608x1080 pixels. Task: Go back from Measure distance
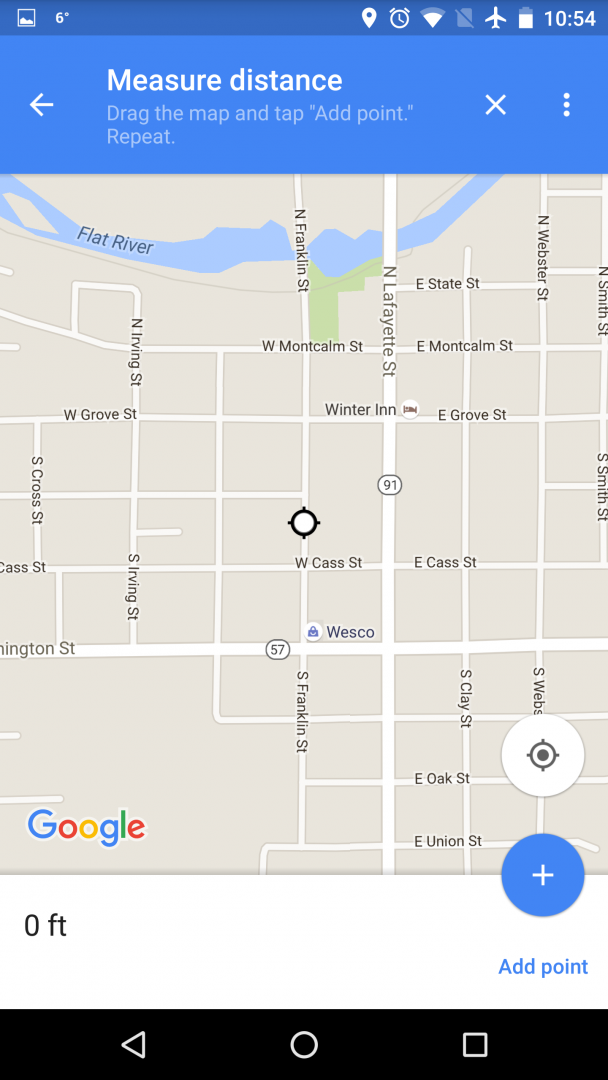pos(41,105)
